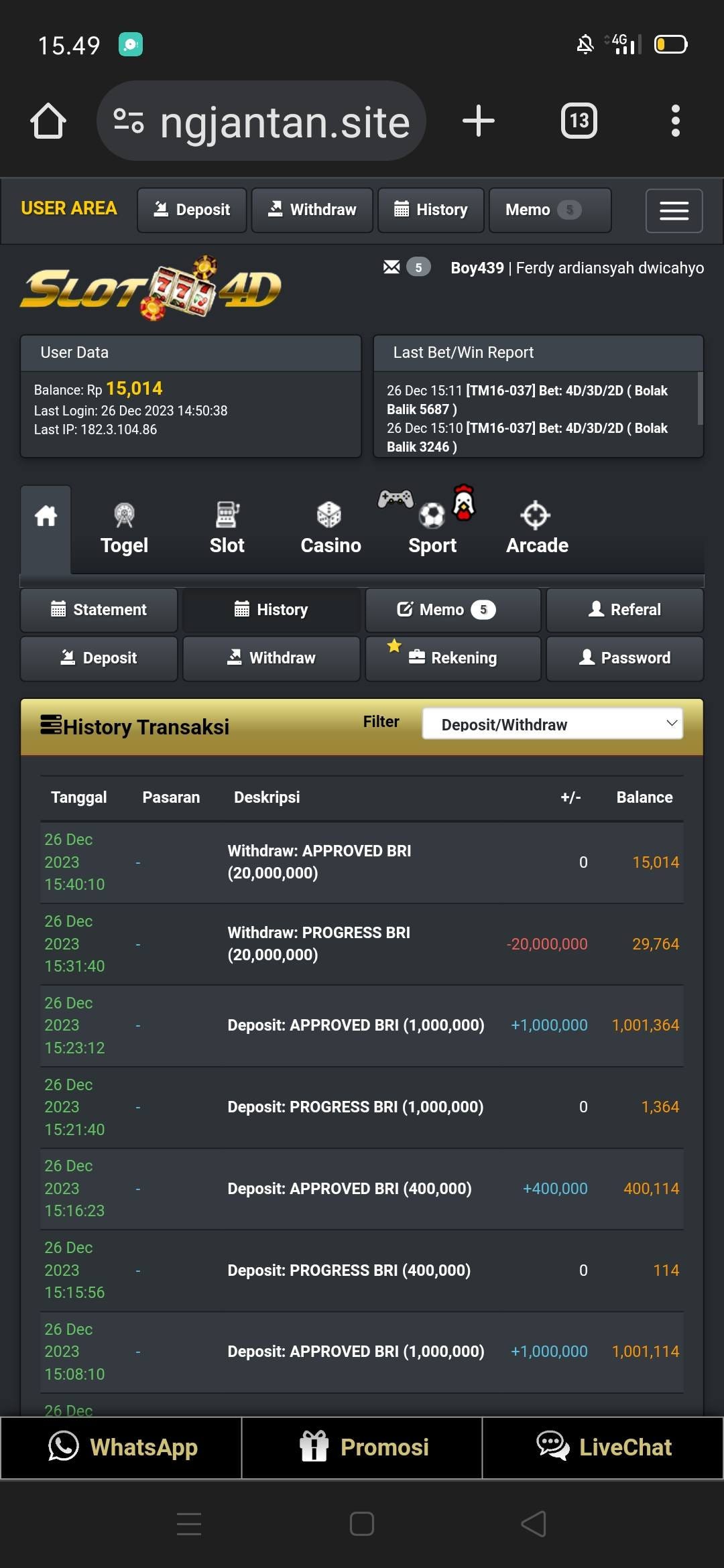Open the hamburger menu in User Area
The image size is (724, 1568).
click(x=674, y=211)
